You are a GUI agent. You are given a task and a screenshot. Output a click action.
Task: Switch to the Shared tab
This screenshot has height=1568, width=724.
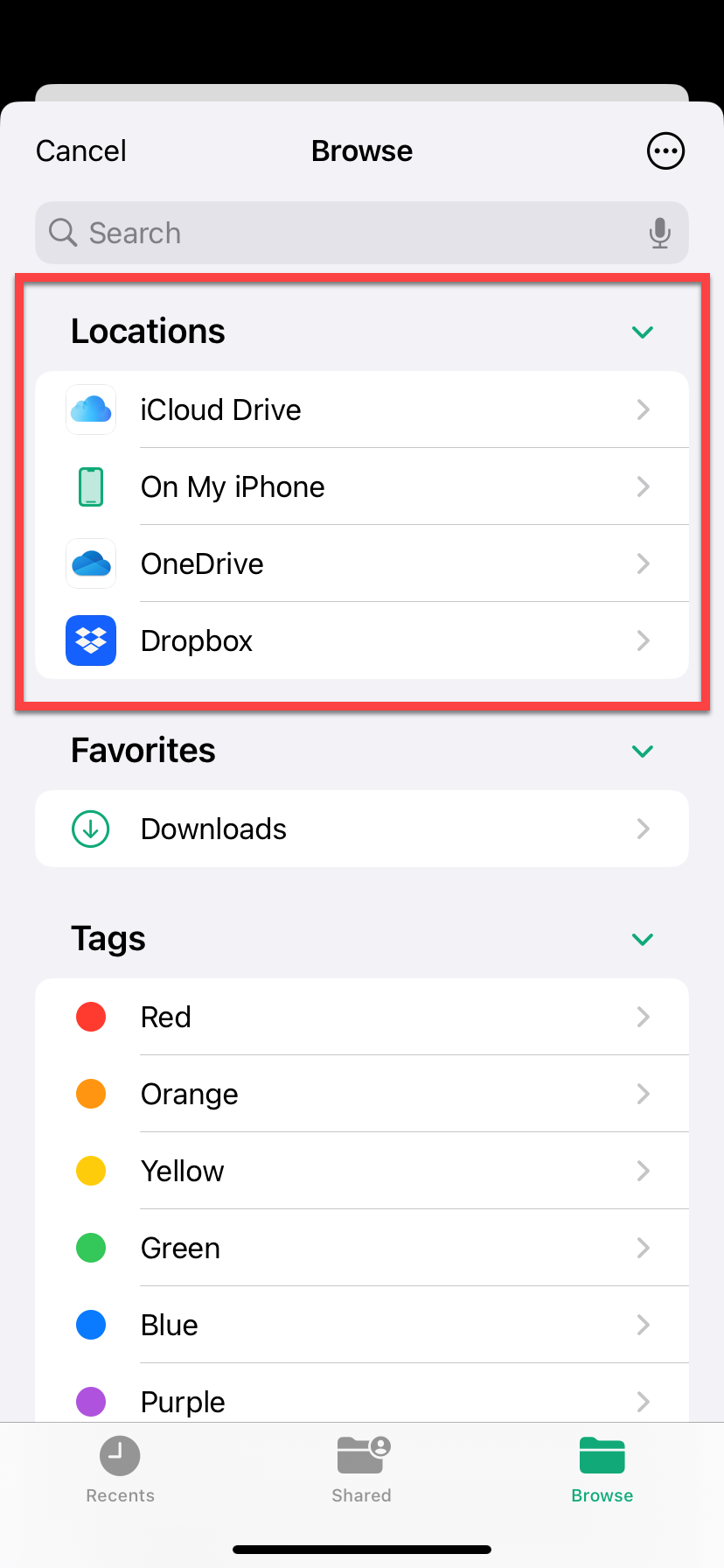coord(362,1470)
